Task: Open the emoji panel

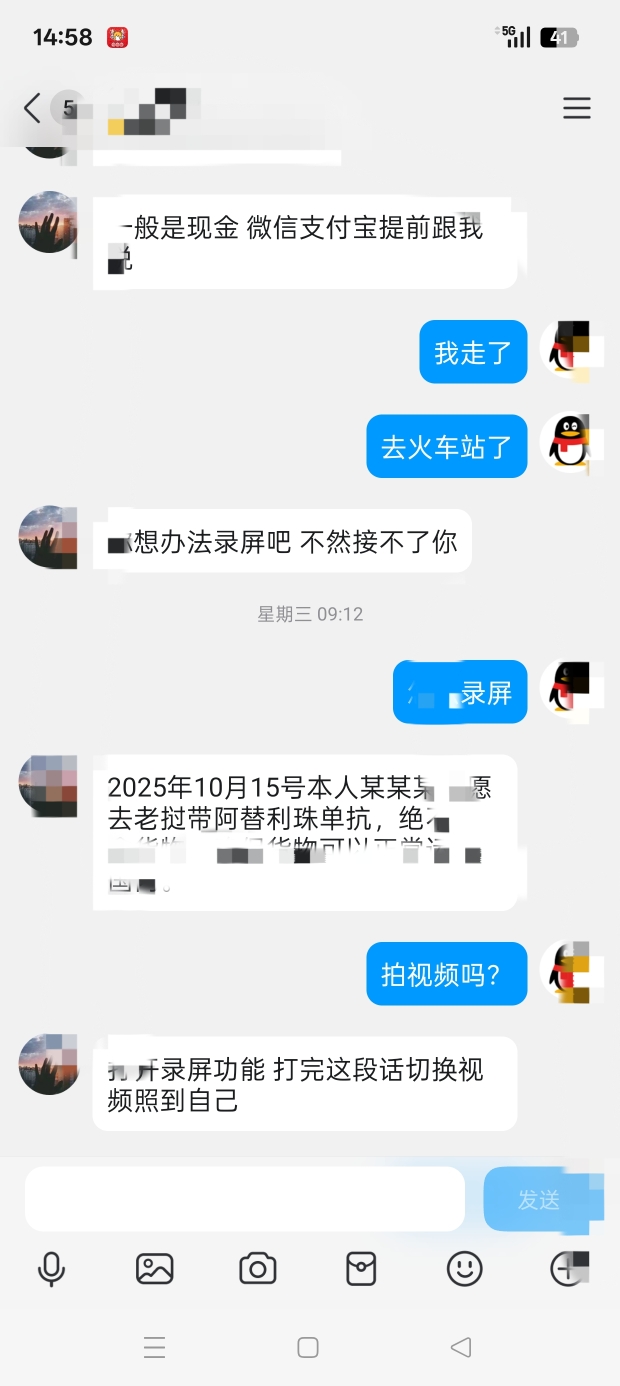Action: coord(464,1269)
